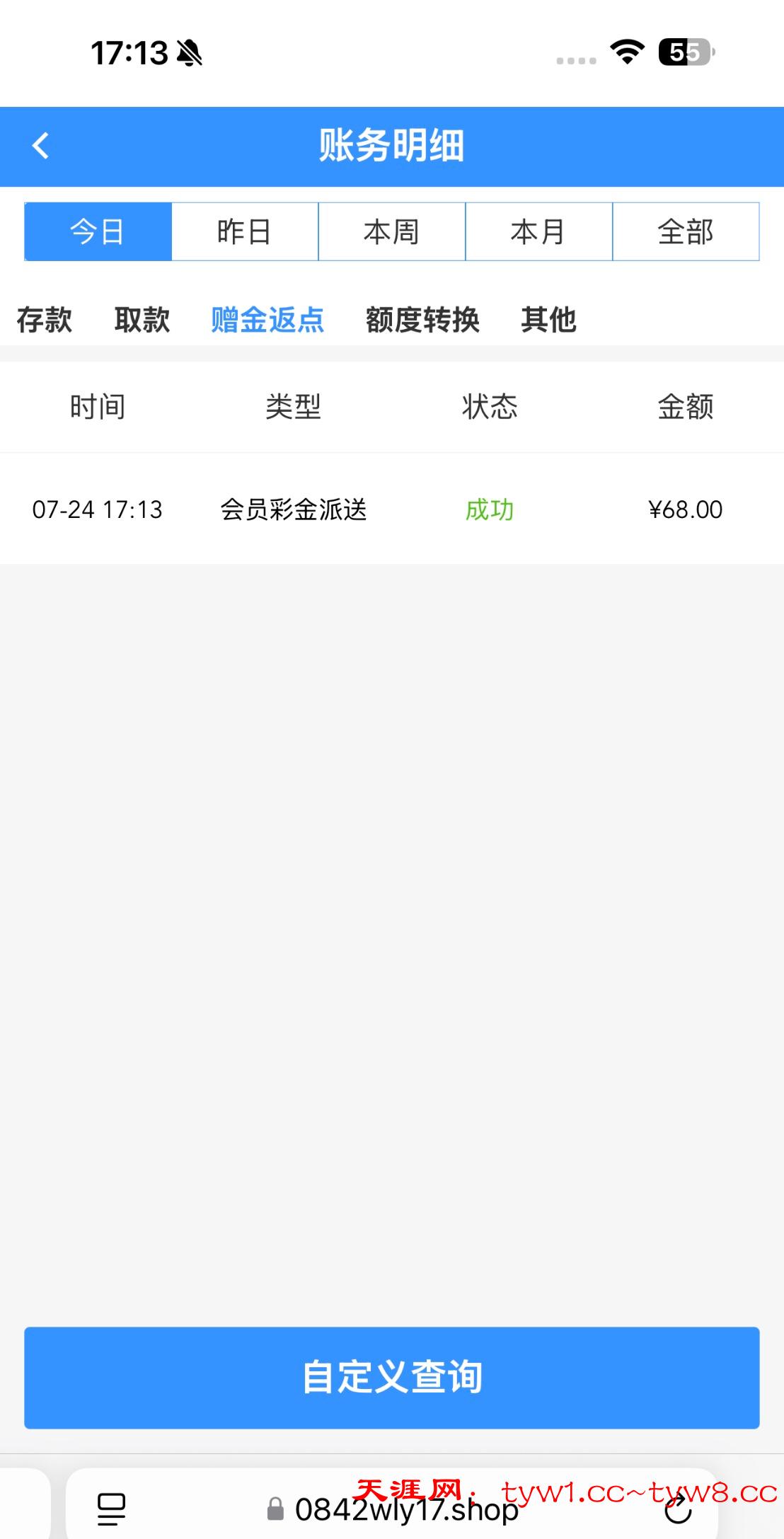Reload the page in the browser

(678, 1510)
